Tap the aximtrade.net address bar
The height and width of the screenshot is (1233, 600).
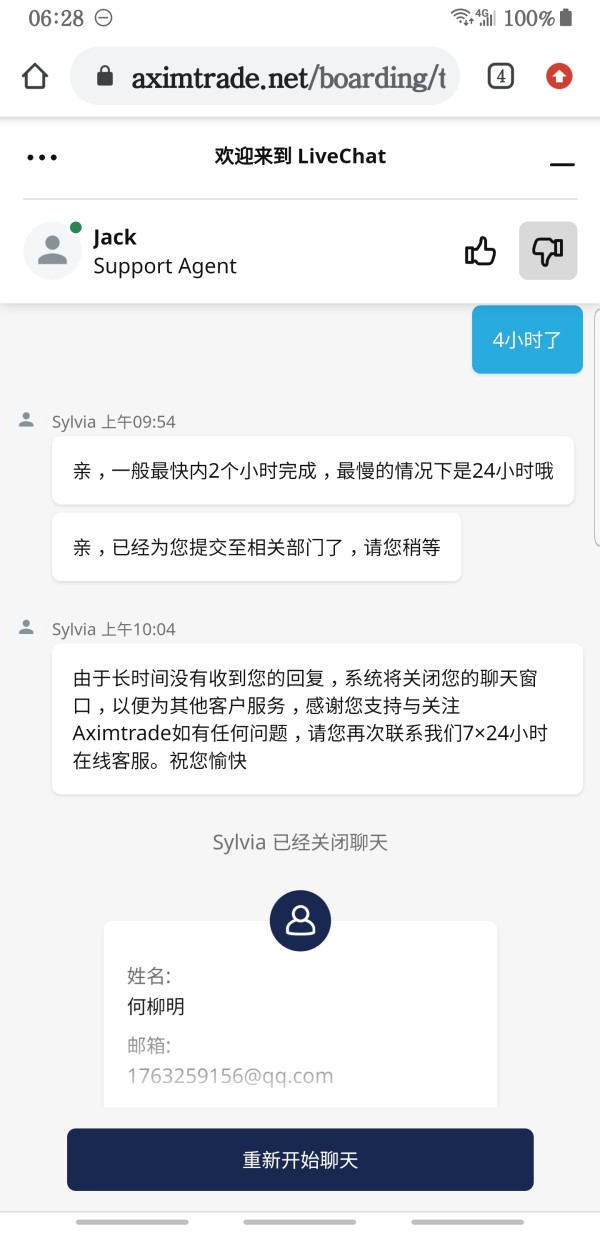pyautogui.click(x=265, y=77)
